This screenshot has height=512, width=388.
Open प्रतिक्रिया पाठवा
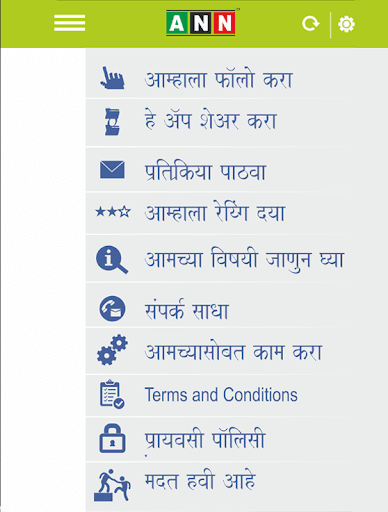(219, 169)
